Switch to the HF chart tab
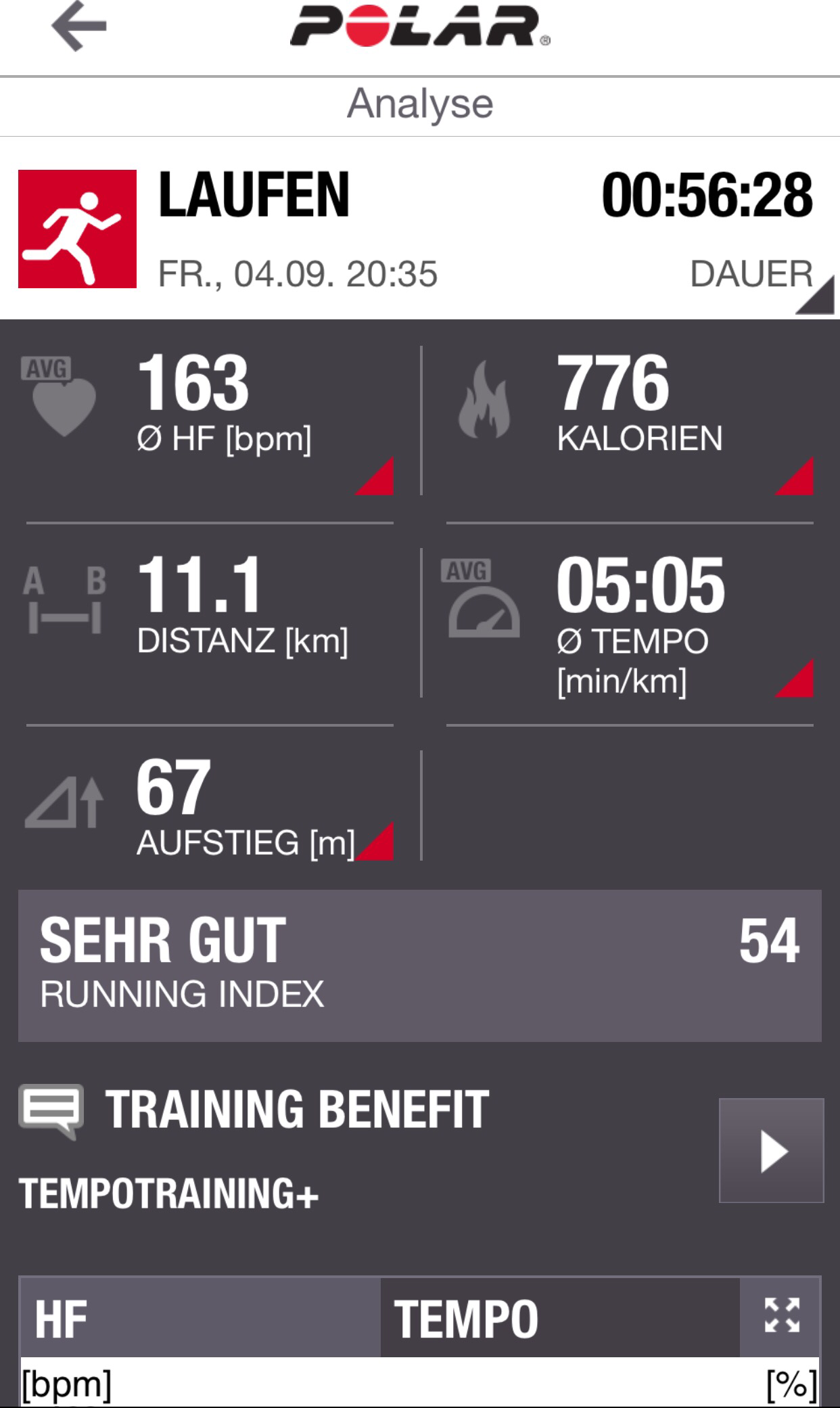Viewport: 840px width, 1408px height. [200, 1318]
